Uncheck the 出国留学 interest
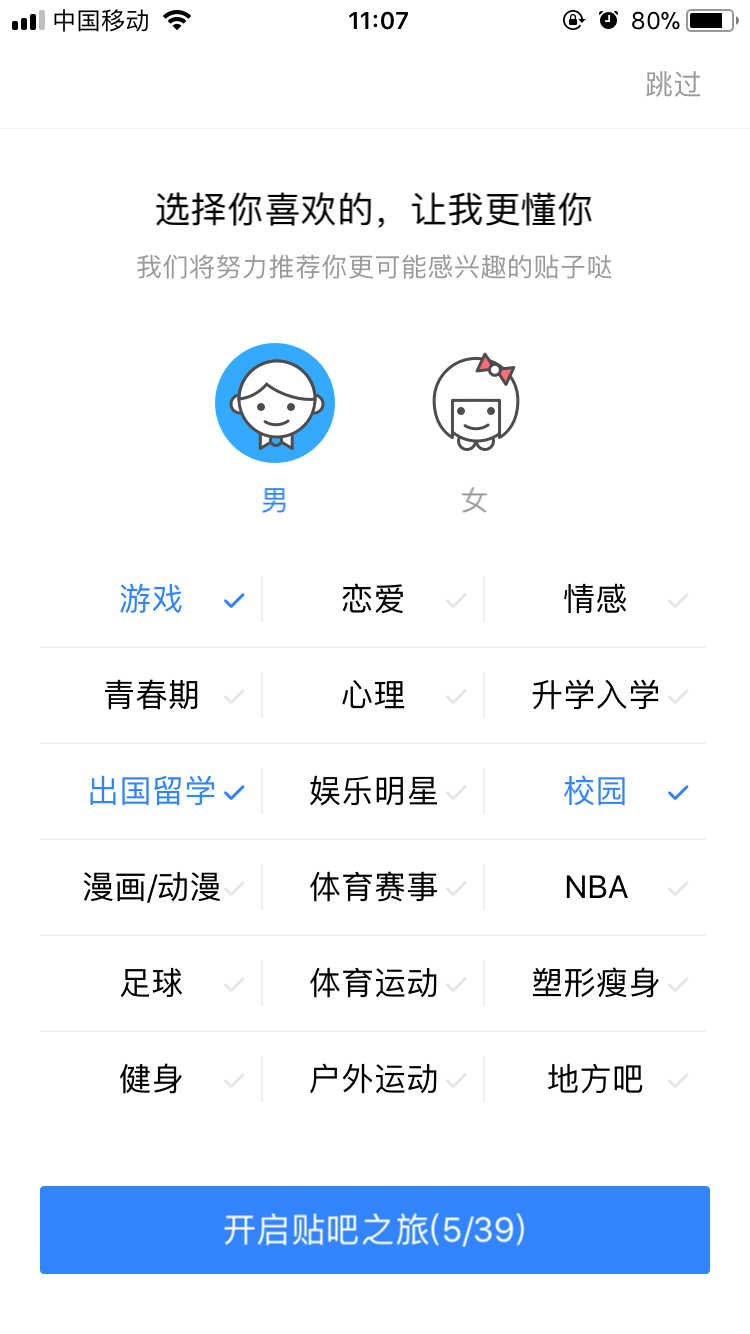The image size is (750, 1334). 151,792
